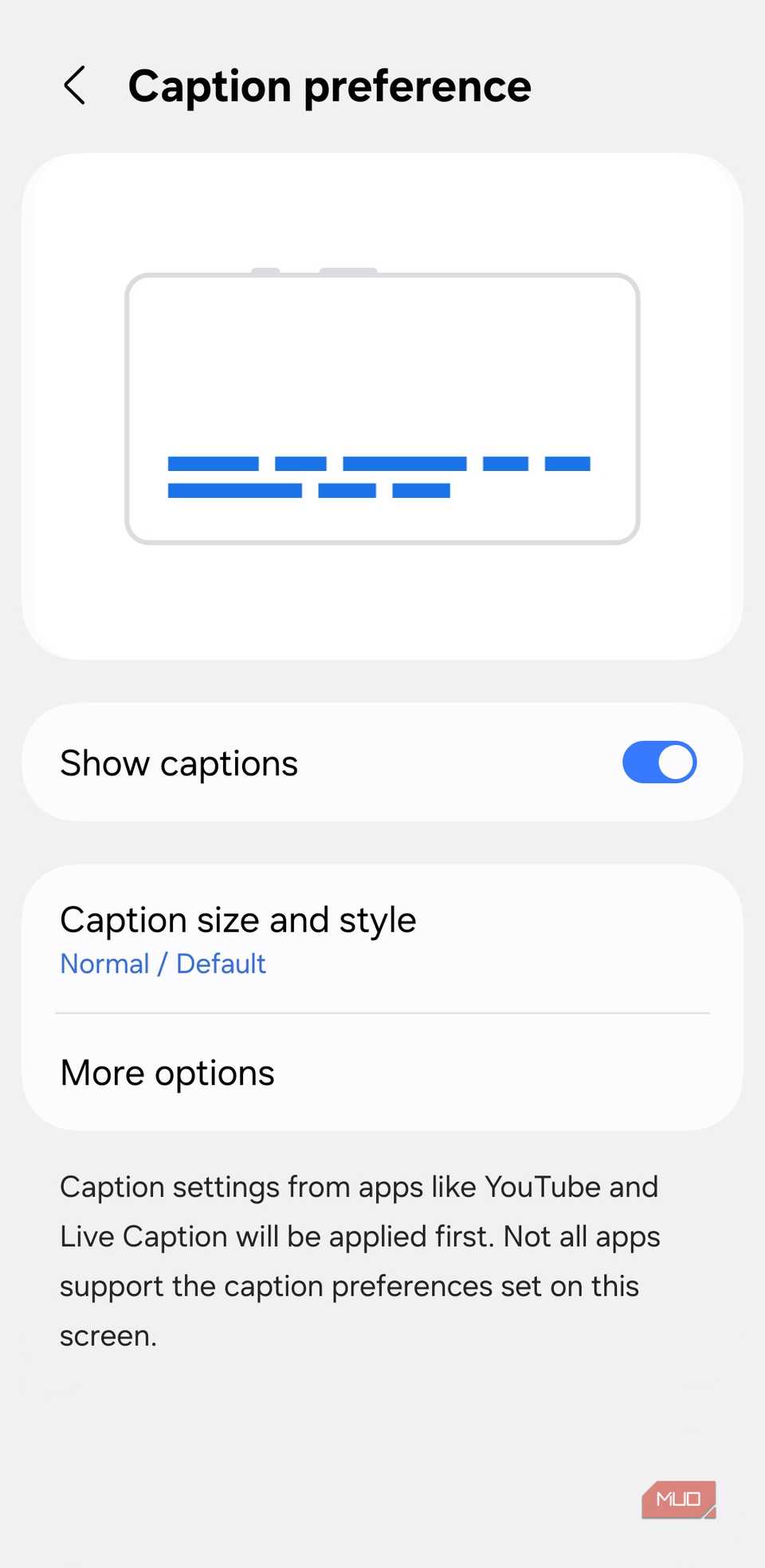765x1568 pixels.
Task: Tap the Show captions toggle control
Action: (x=659, y=762)
